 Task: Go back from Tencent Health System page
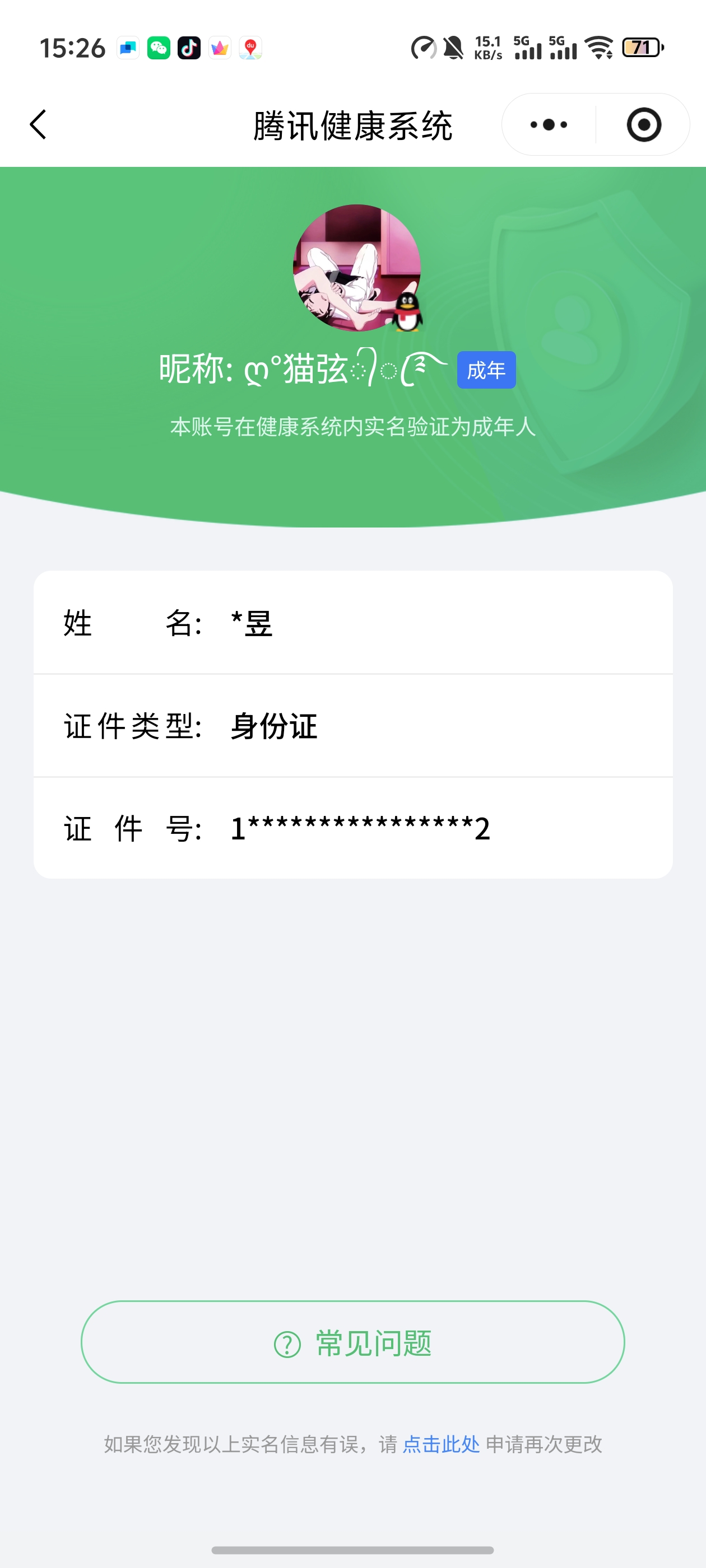coord(38,125)
